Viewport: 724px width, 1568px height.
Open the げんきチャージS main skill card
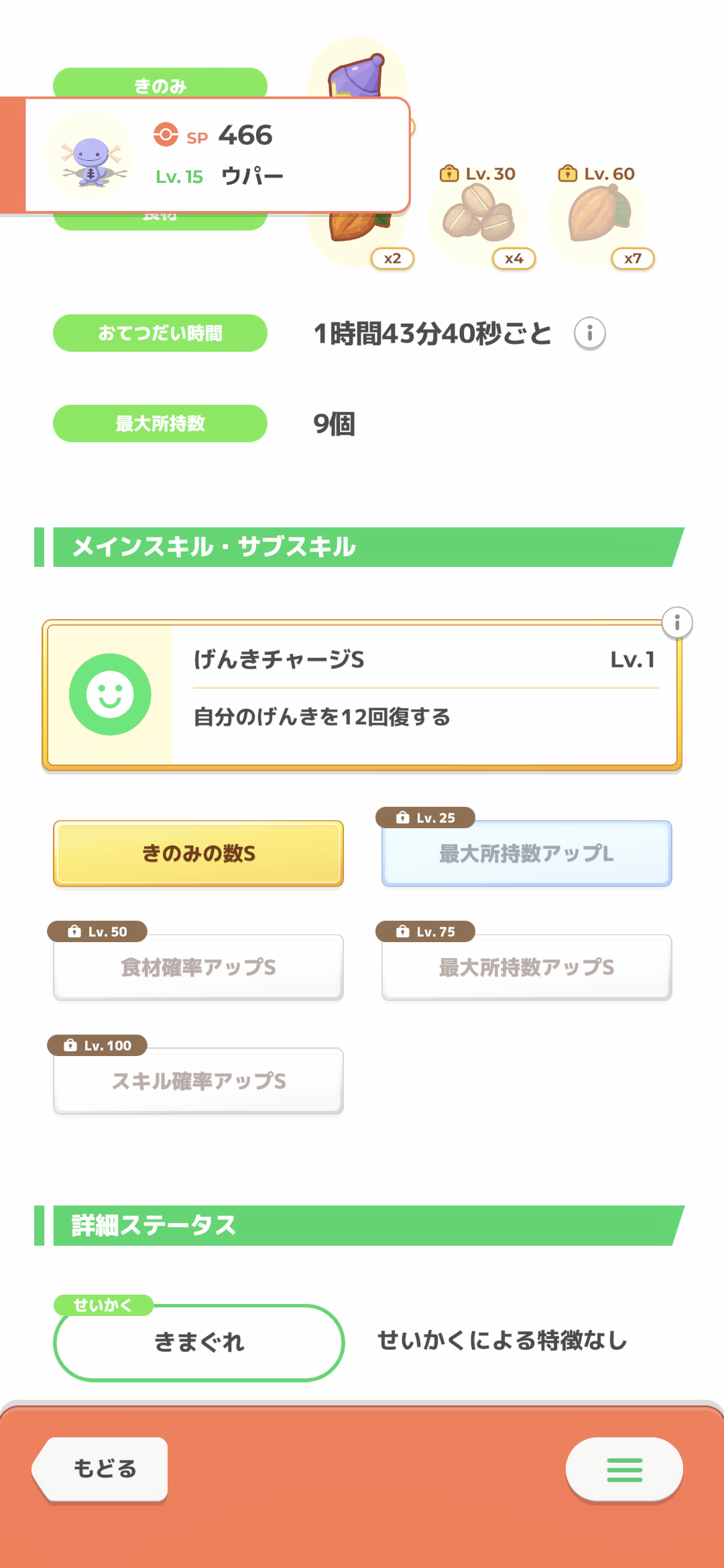click(x=362, y=695)
